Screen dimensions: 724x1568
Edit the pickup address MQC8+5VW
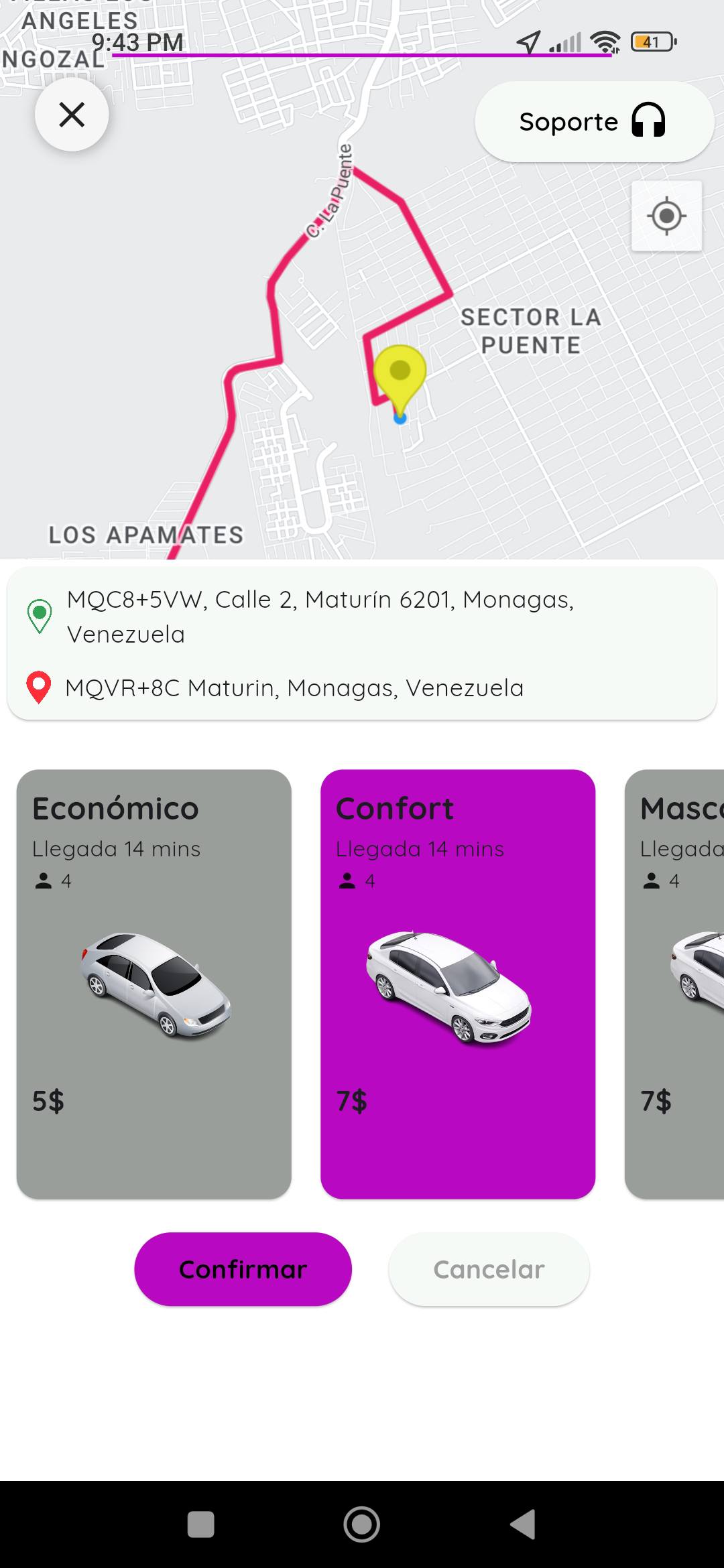click(x=320, y=616)
